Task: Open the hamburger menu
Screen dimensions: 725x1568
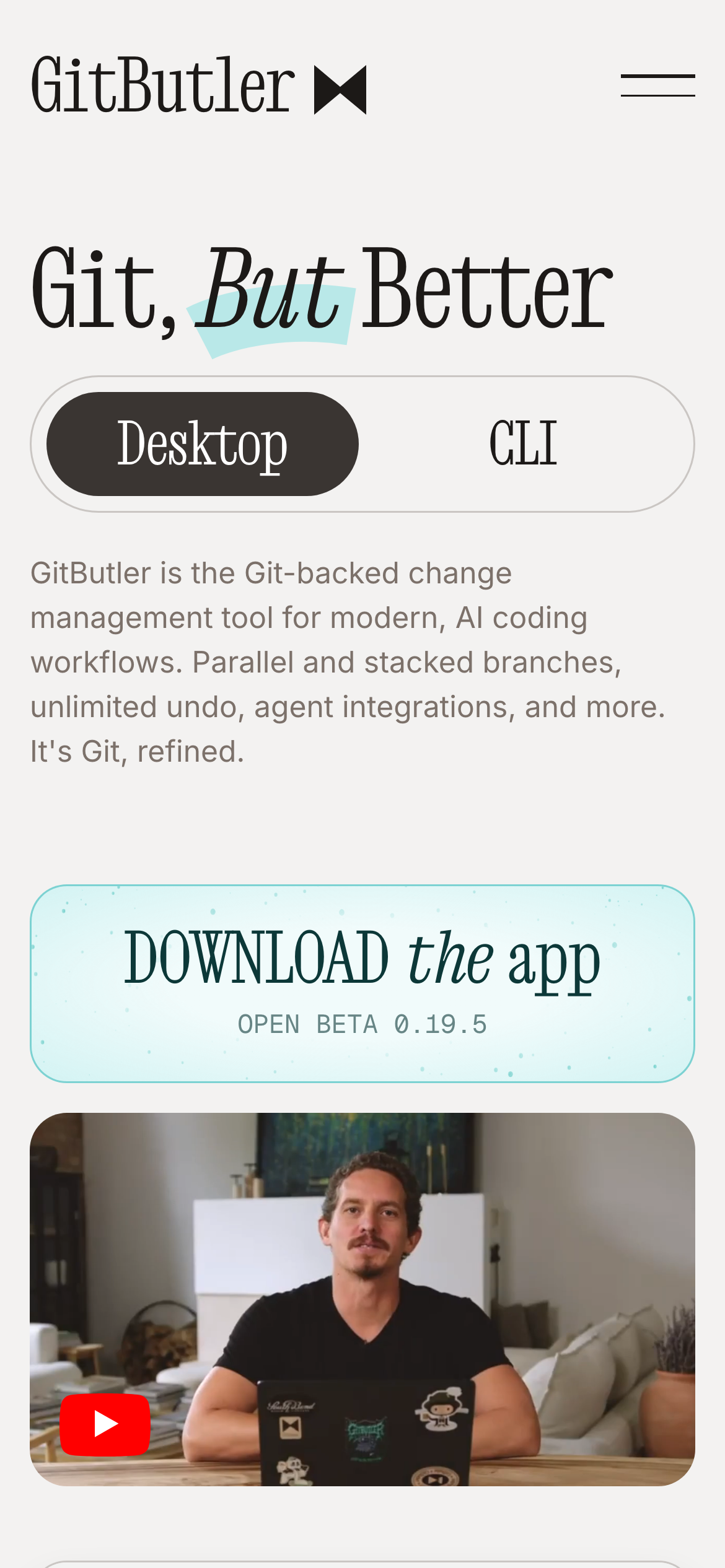Action: tap(657, 85)
